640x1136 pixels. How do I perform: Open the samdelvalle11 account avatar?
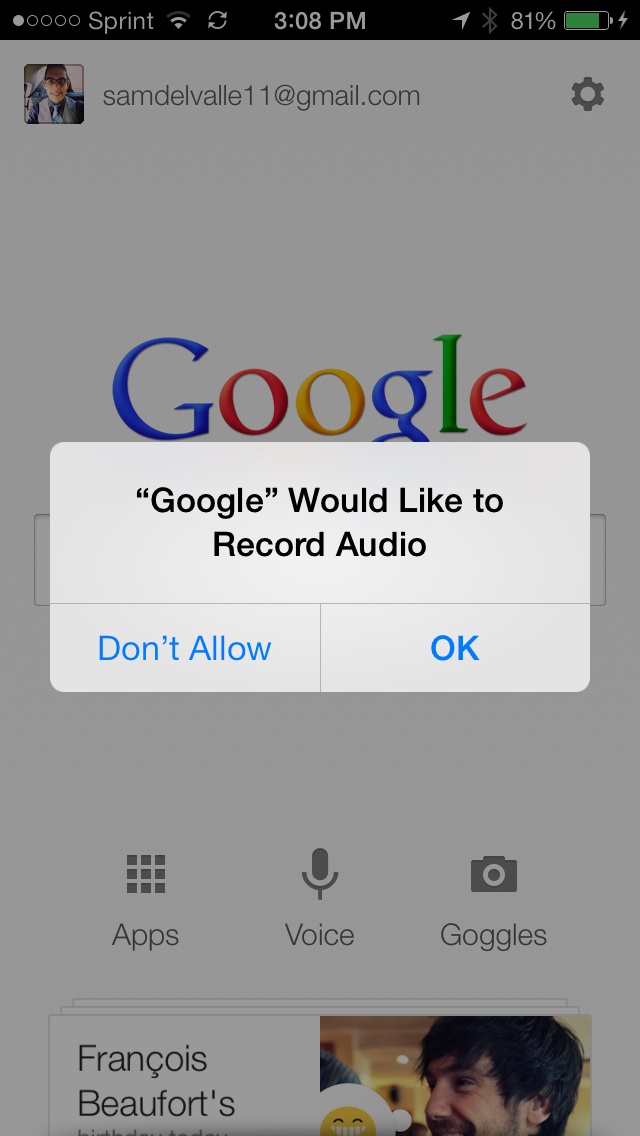(x=54, y=94)
